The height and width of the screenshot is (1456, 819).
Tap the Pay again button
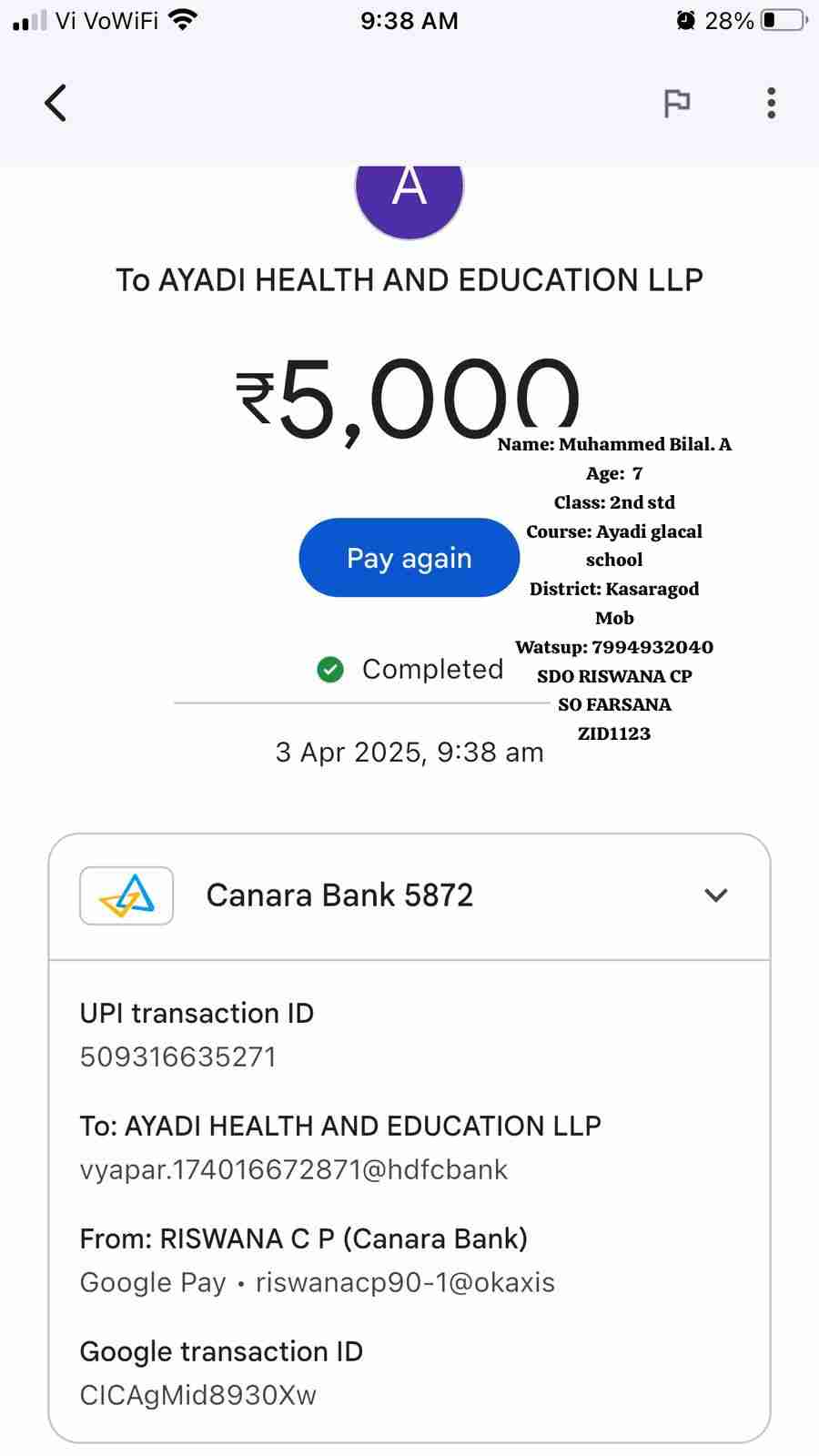(409, 558)
